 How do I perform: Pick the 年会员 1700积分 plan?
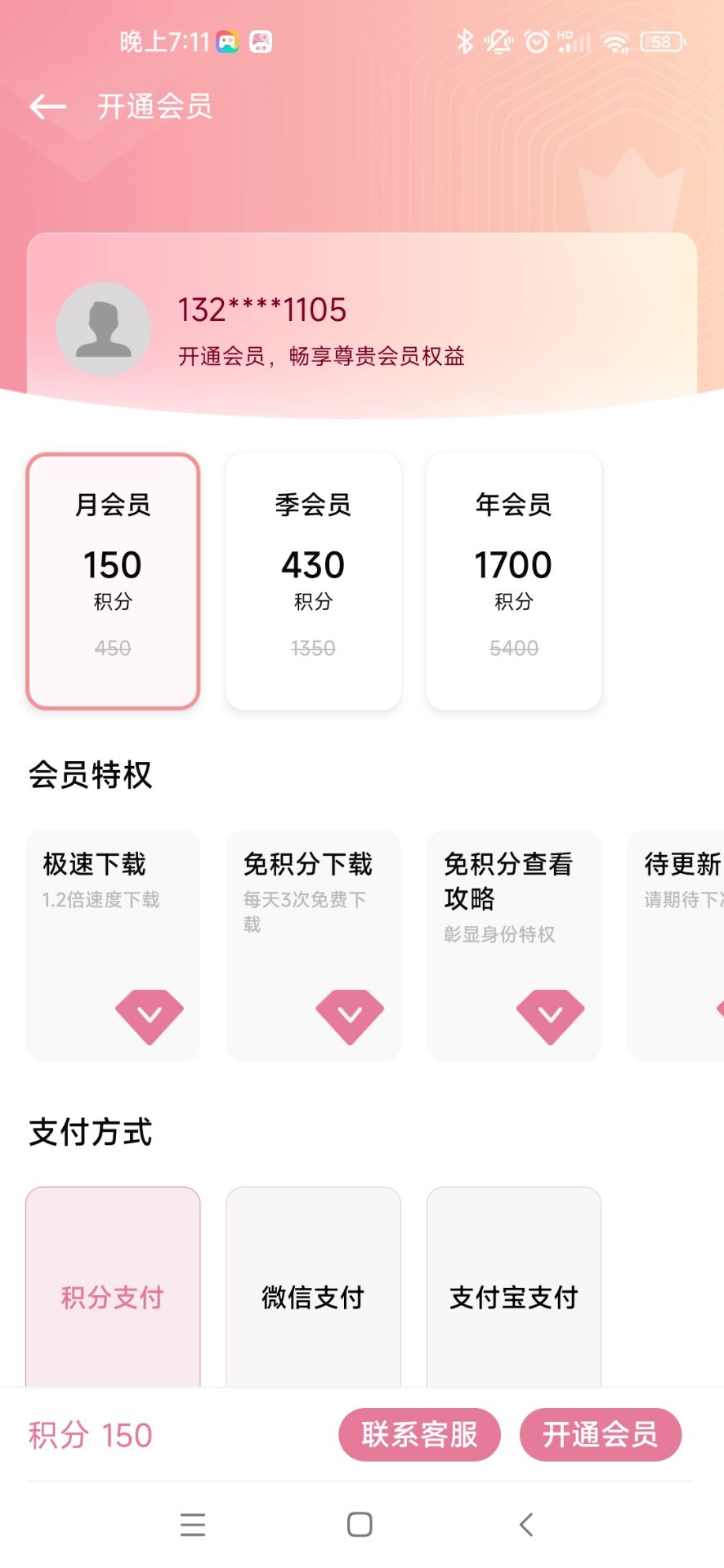514,581
